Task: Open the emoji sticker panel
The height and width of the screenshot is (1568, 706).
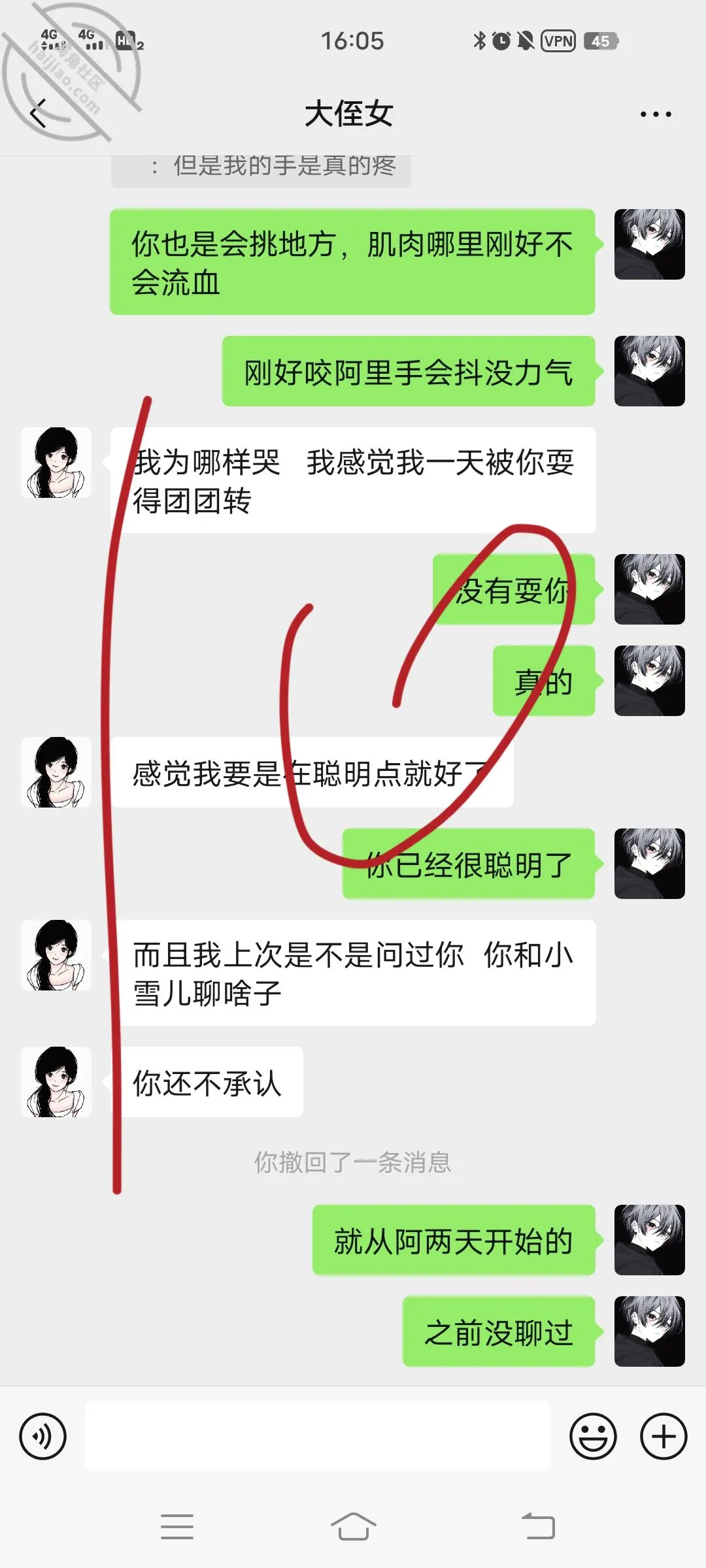Action: [593, 1436]
